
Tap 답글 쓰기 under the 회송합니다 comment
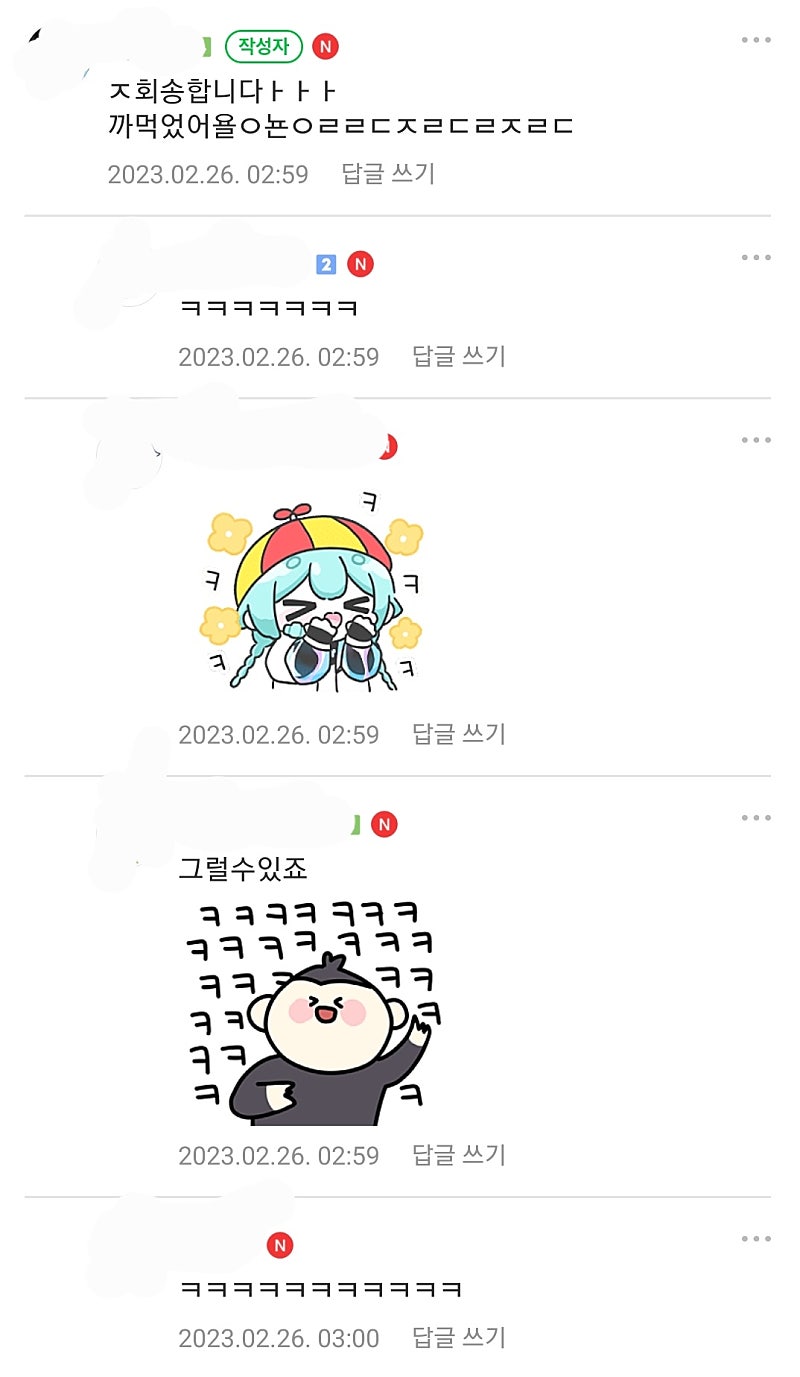(388, 174)
